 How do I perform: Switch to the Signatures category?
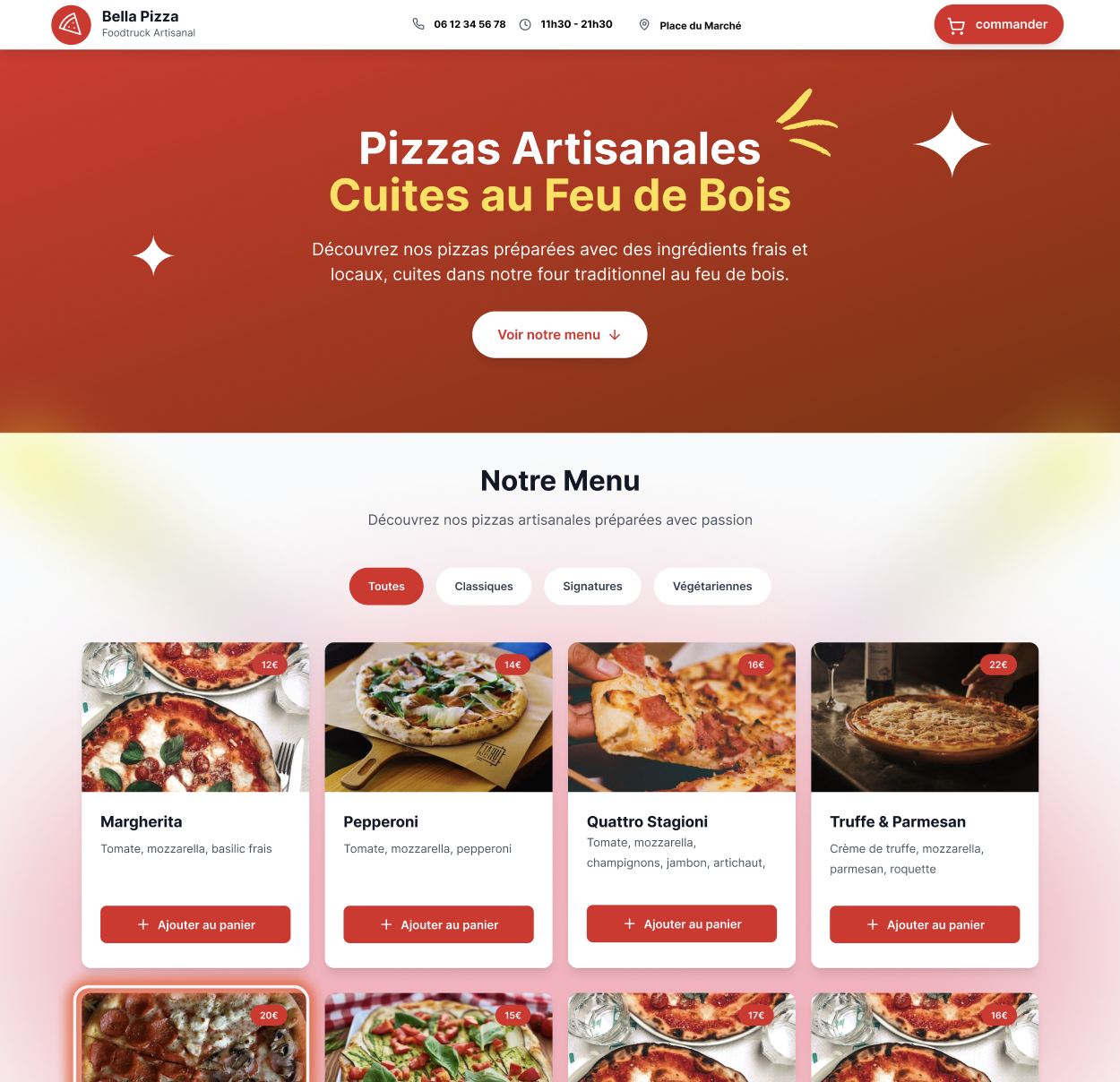pos(592,587)
